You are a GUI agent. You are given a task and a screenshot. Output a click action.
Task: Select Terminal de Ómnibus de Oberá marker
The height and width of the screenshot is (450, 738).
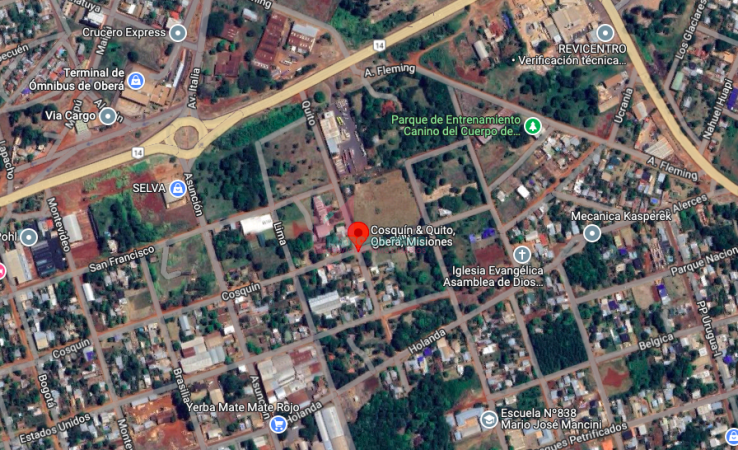coord(136,80)
